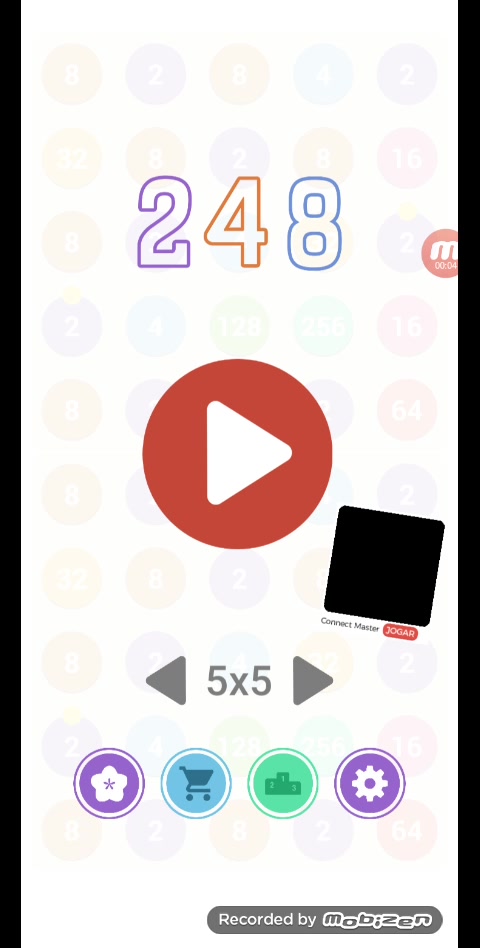Screen dimensions: 480x948
Task: Select the next board size with right arrow
Action: coord(313,681)
